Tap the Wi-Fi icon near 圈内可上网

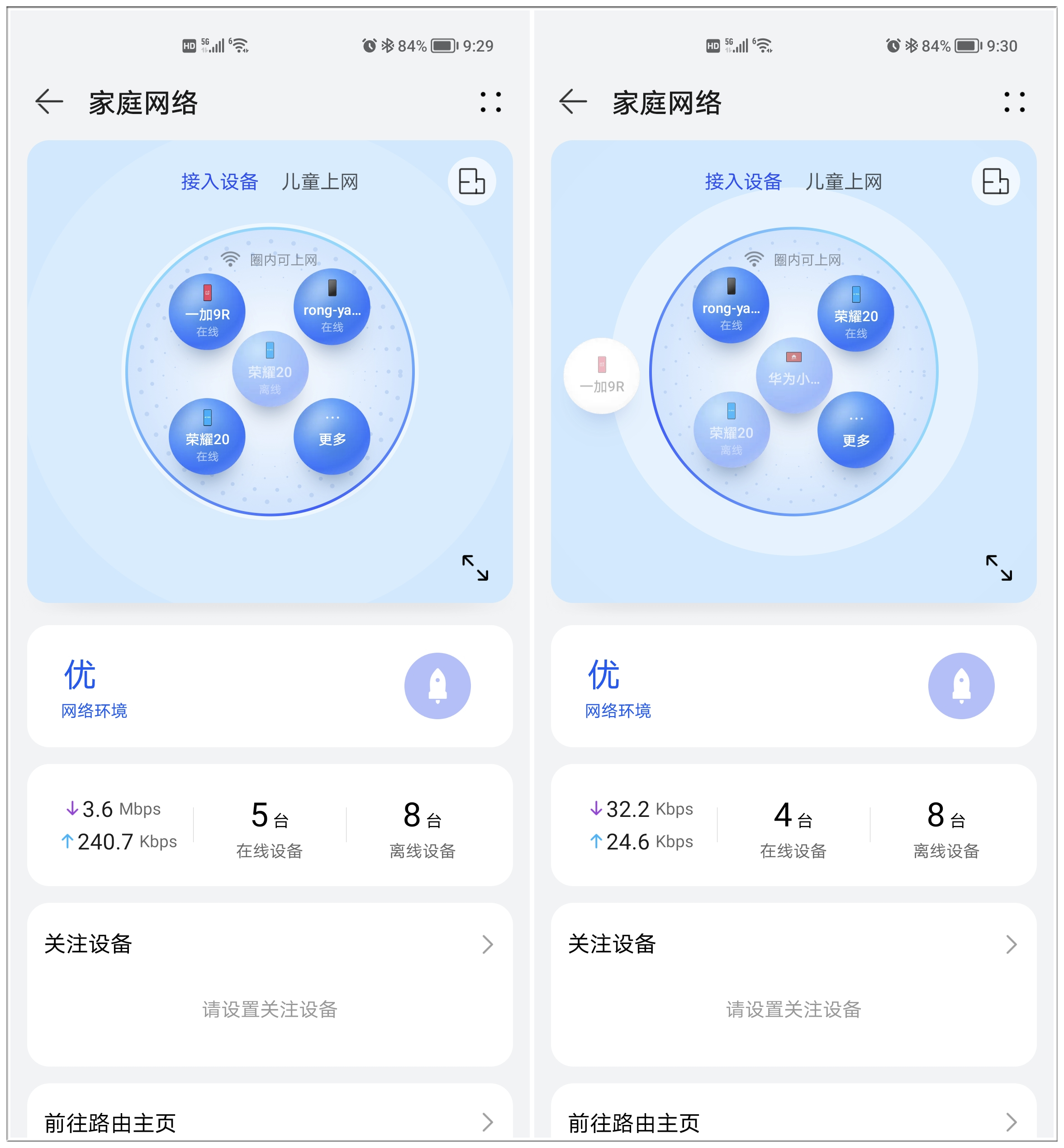click(230, 258)
